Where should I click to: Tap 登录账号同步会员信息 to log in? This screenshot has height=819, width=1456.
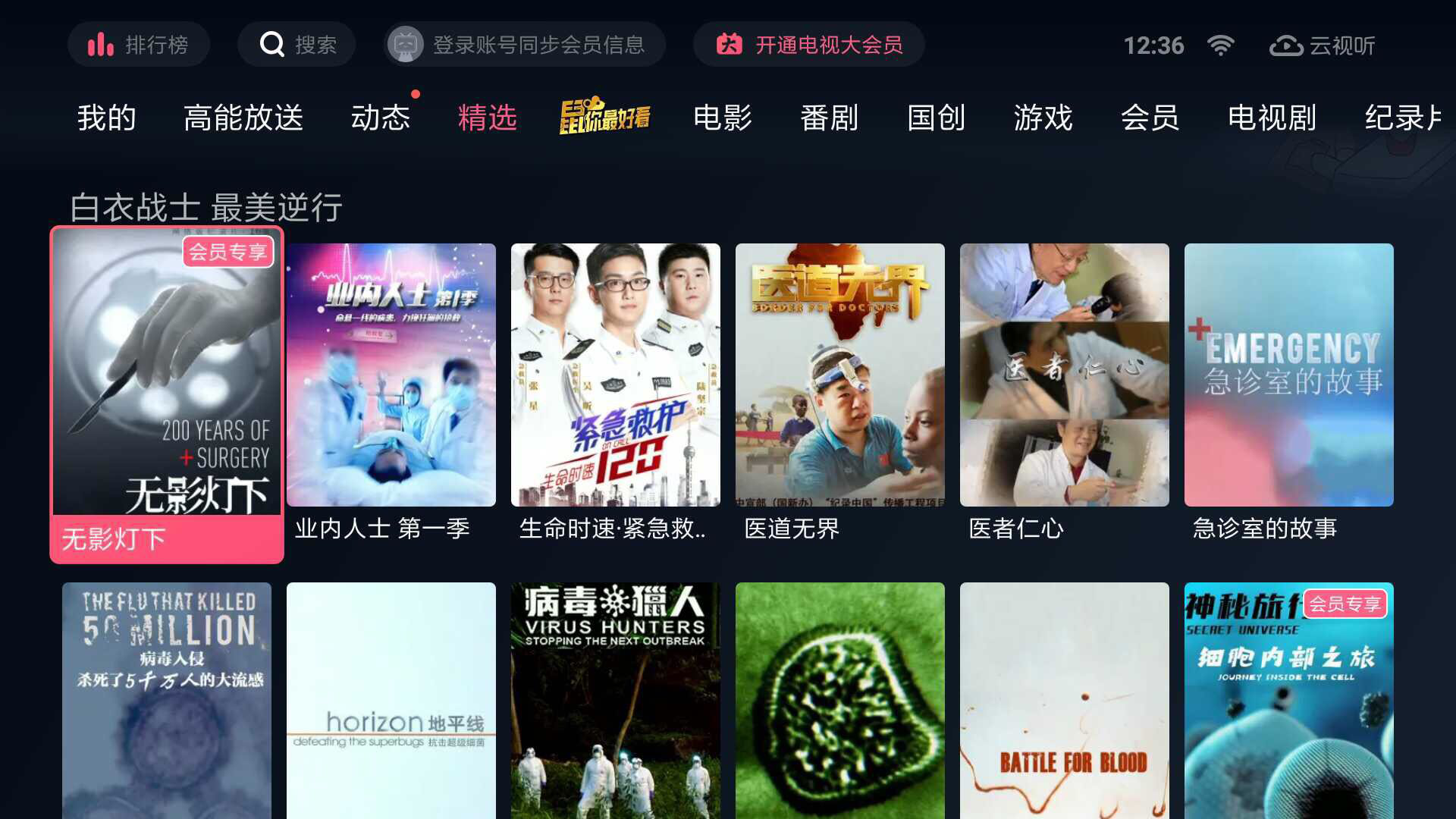click(524, 45)
